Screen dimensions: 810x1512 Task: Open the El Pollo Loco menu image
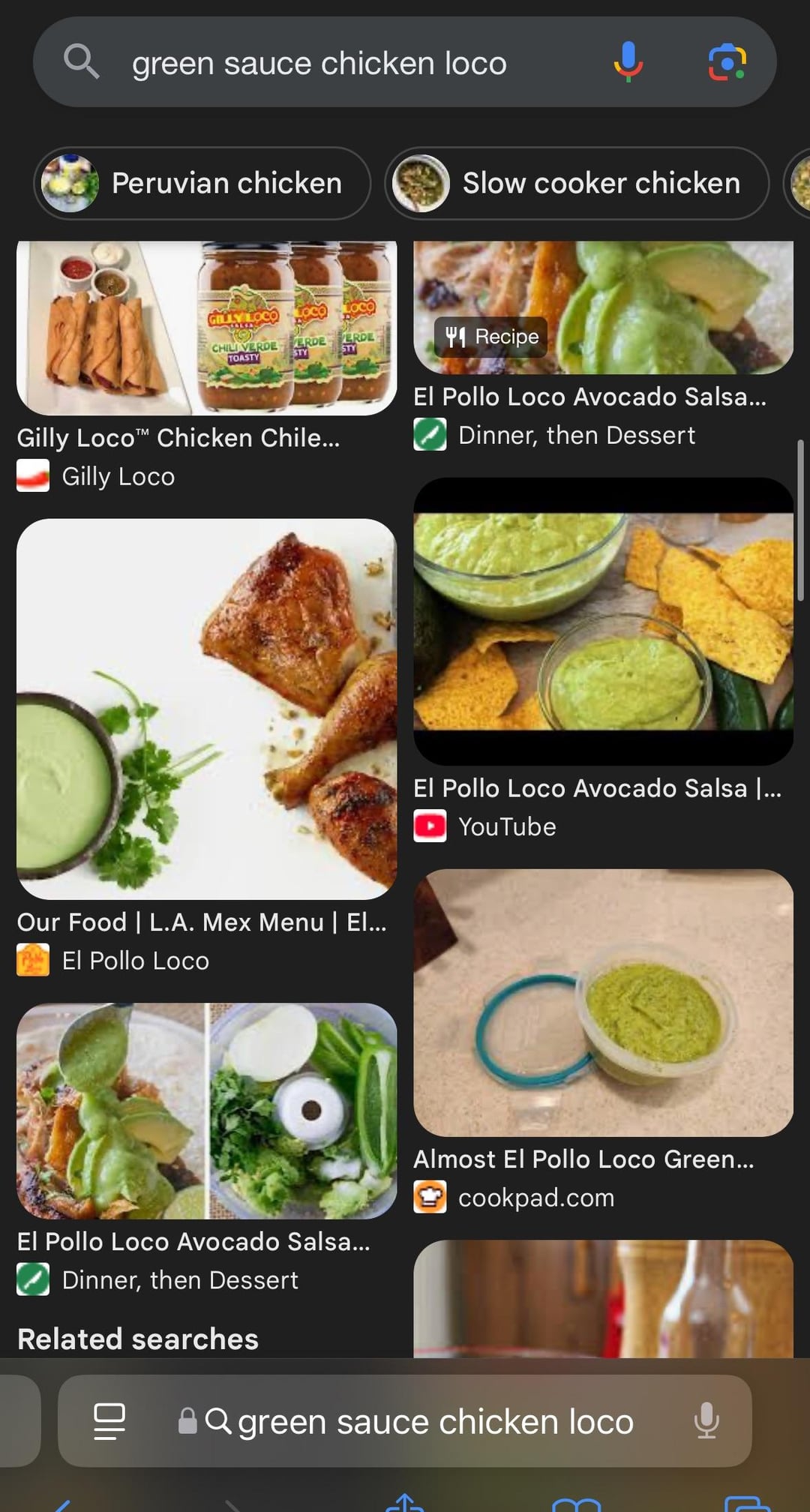click(206, 709)
